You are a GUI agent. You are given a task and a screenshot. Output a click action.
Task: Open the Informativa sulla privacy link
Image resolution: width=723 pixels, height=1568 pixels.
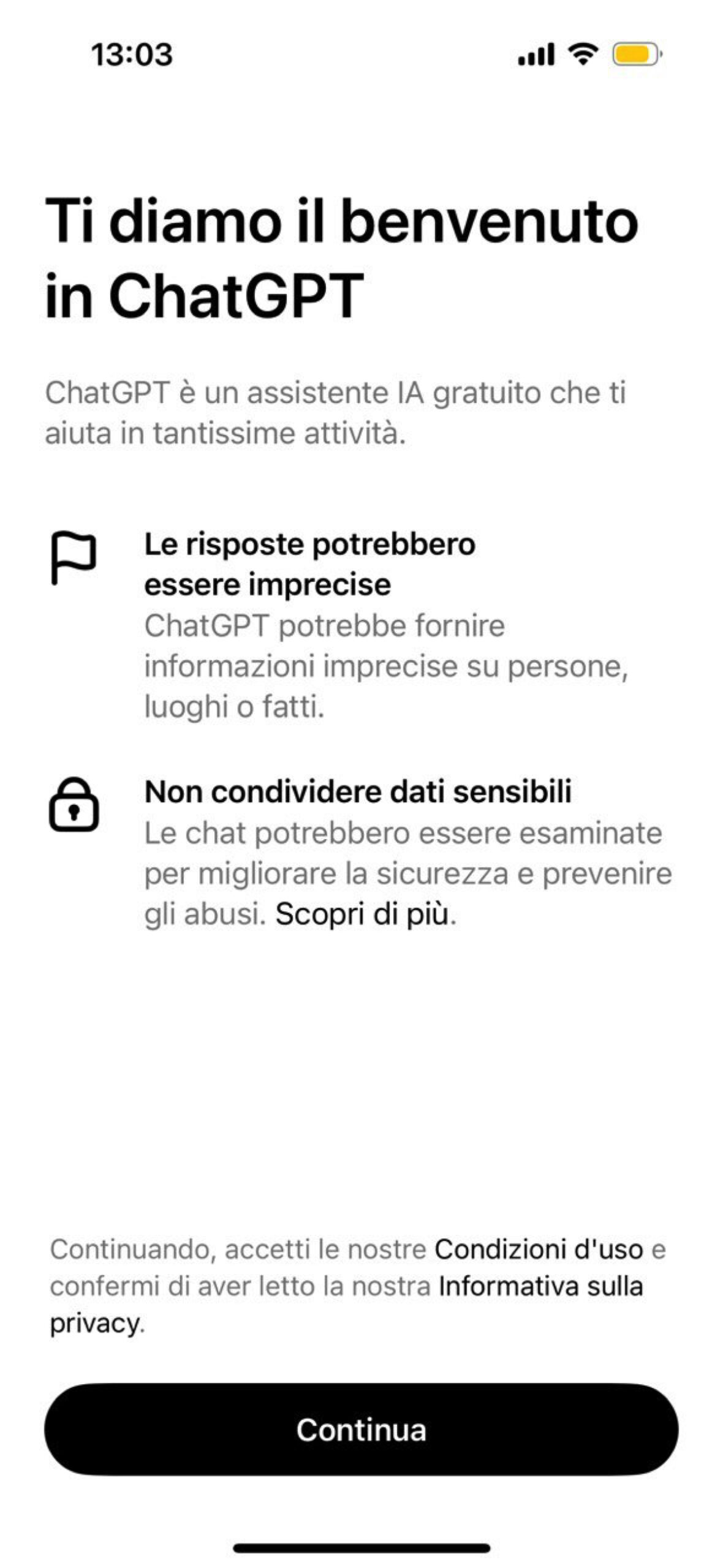coord(540,1286)
